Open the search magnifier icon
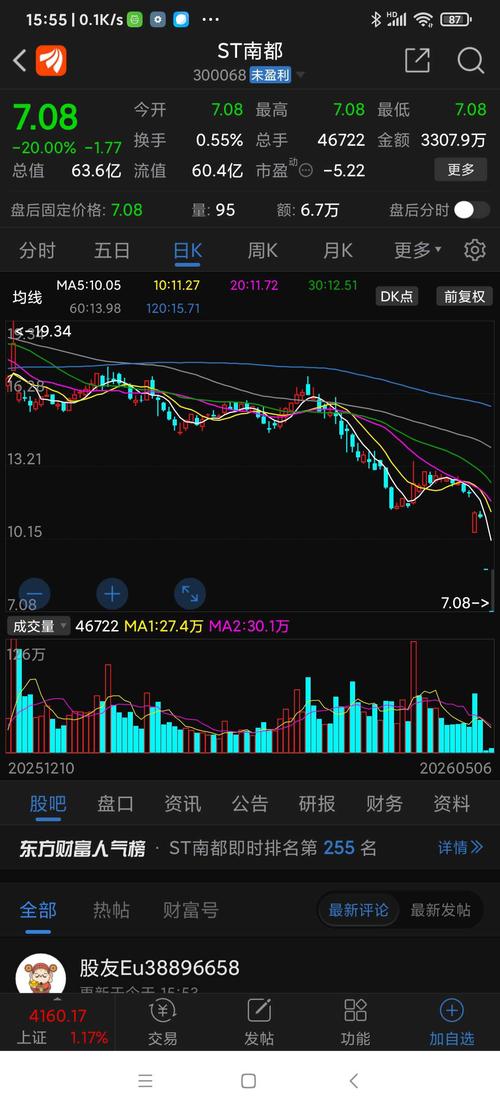 tap(470, 61)
